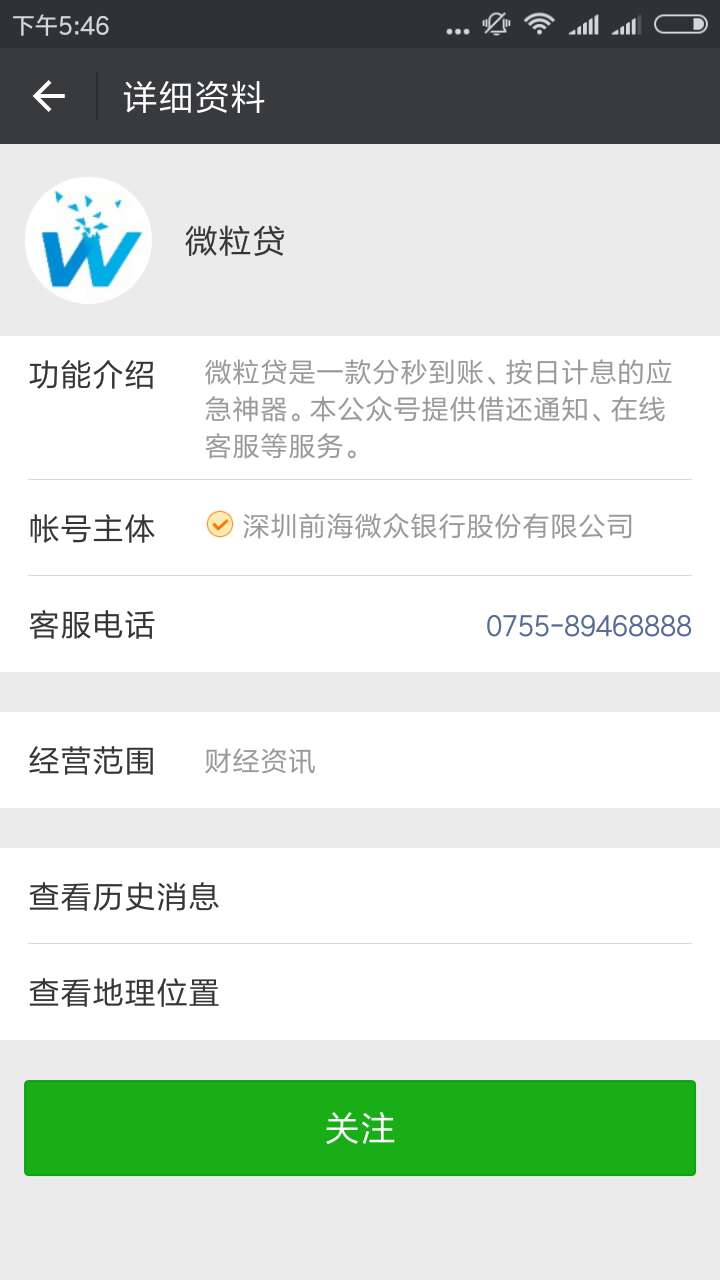View the 微粒贷 profile avatar
This screenshot has height=1280, width=720.
[88, 240]
